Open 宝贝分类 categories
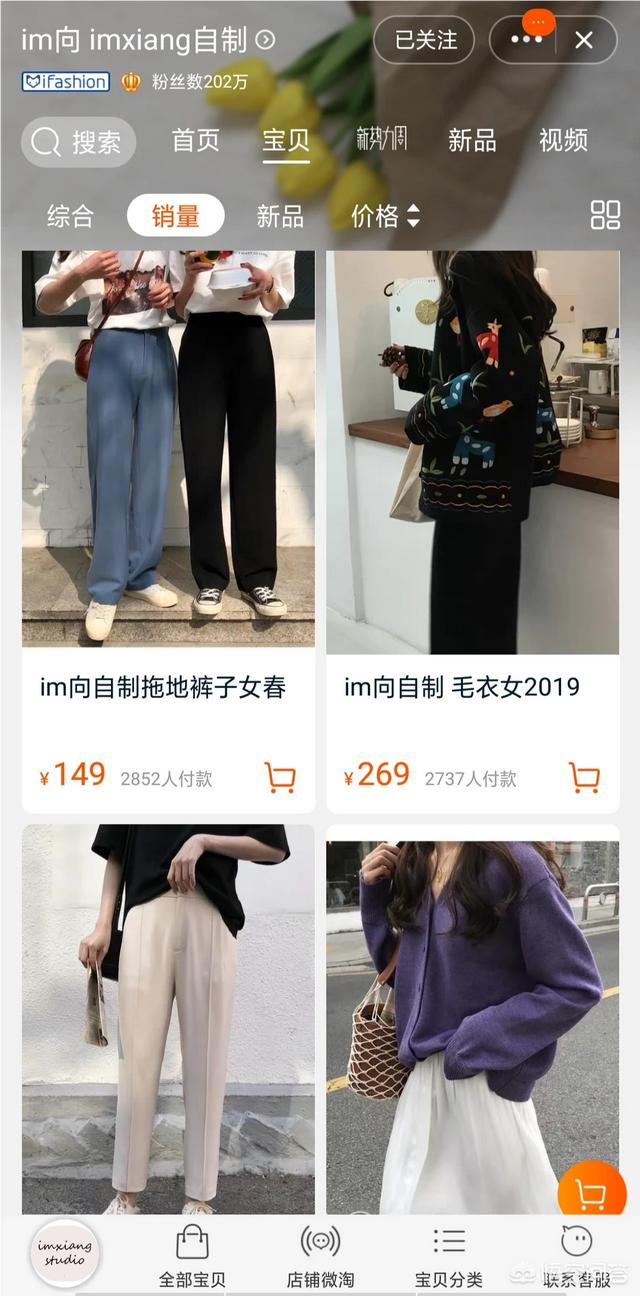 449,1256
